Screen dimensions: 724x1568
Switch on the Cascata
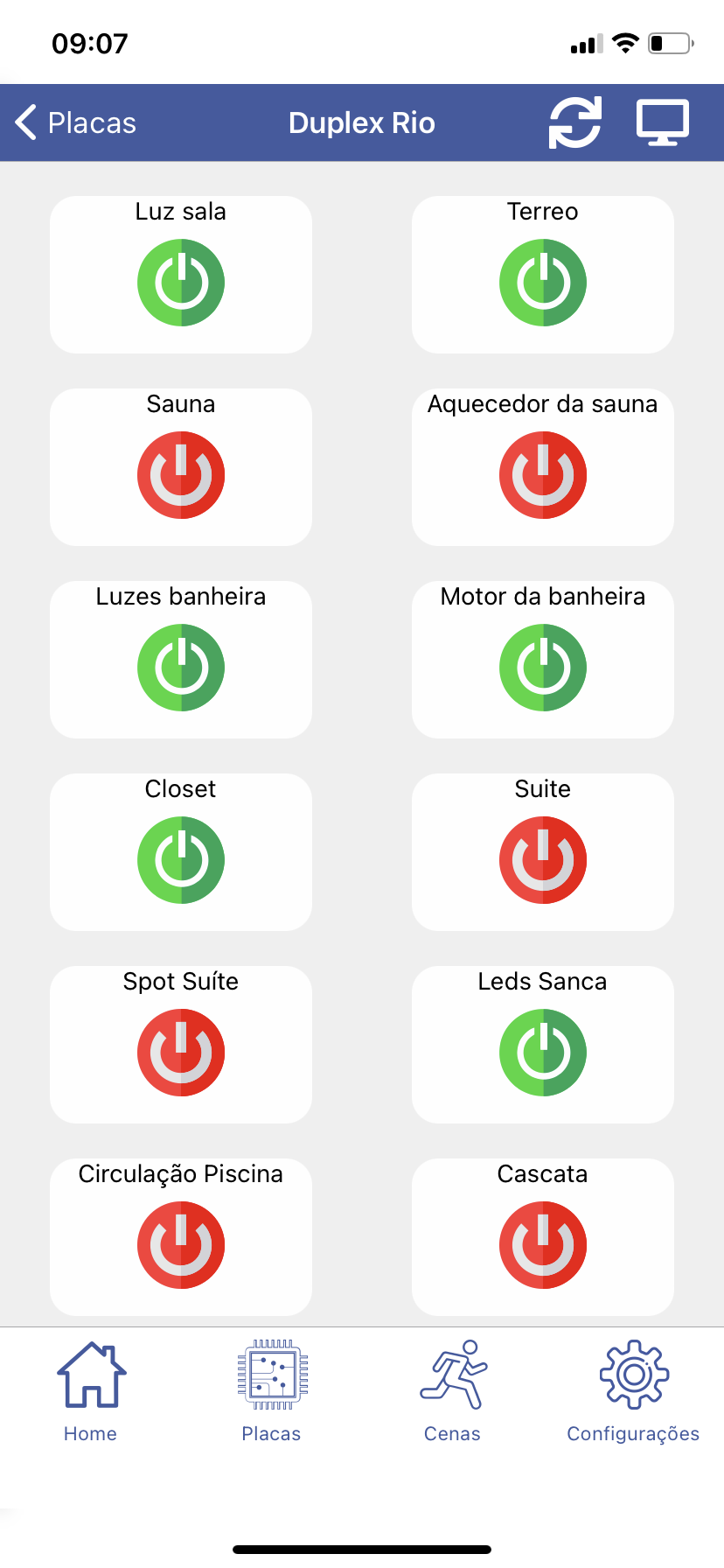pos(543,1245)
